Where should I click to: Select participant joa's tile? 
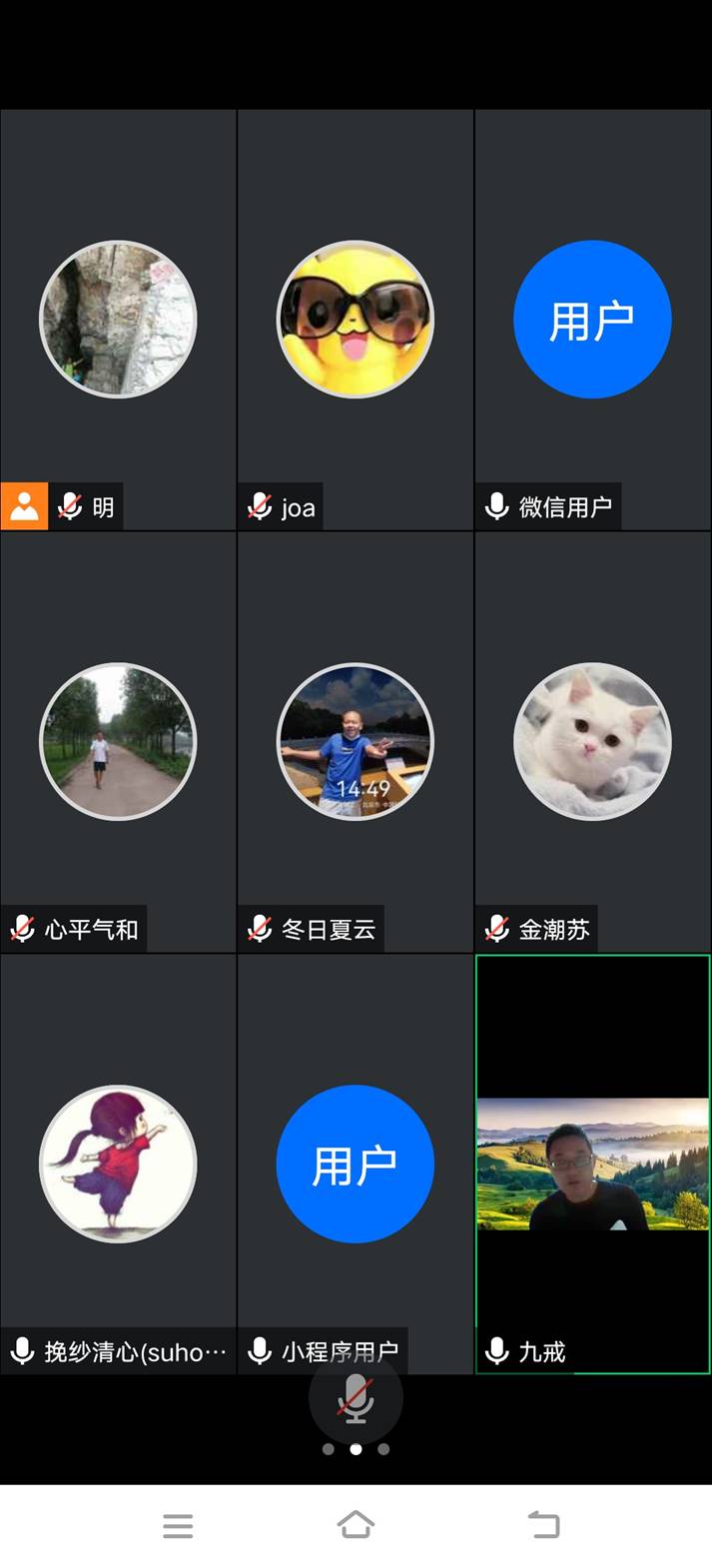(355, 320)
